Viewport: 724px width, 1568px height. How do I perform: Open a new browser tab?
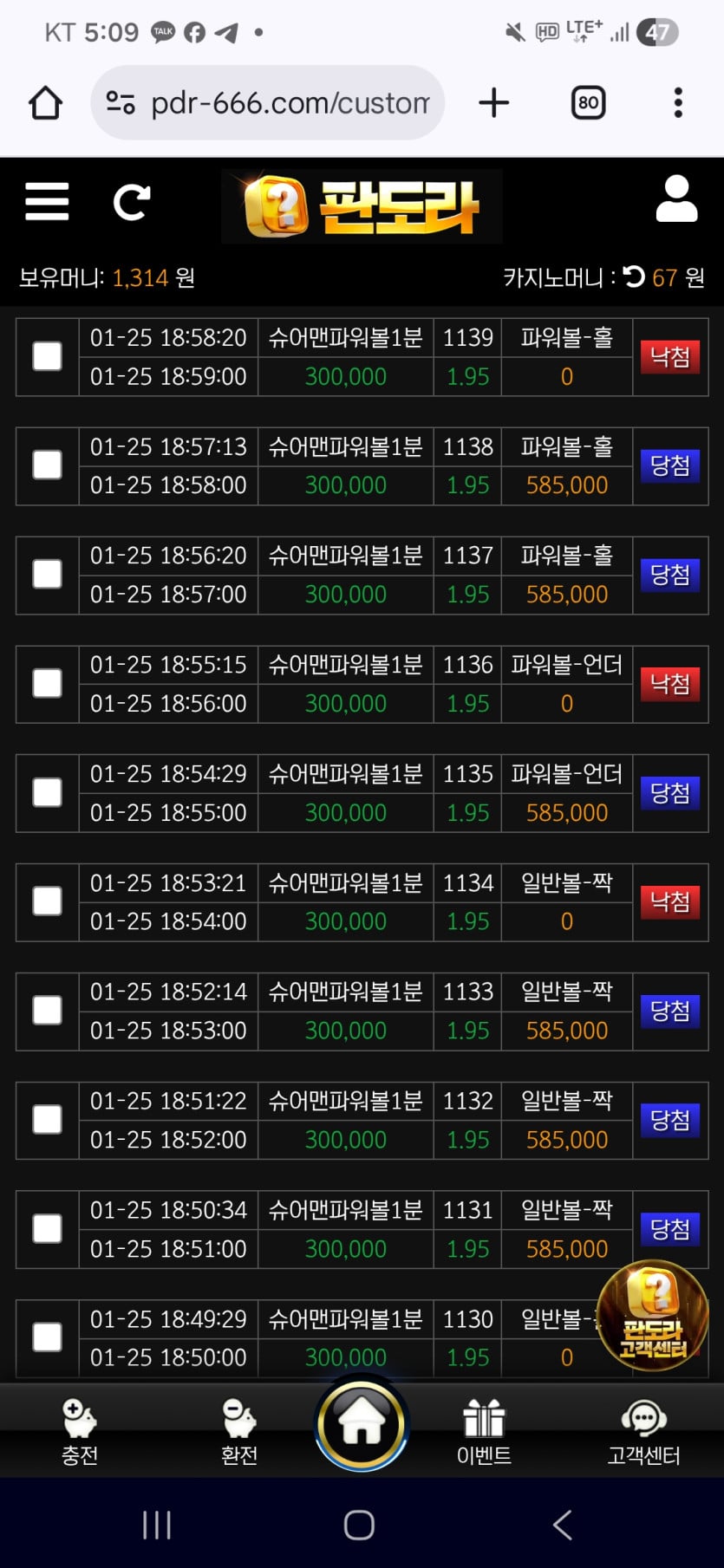[494, 103]
